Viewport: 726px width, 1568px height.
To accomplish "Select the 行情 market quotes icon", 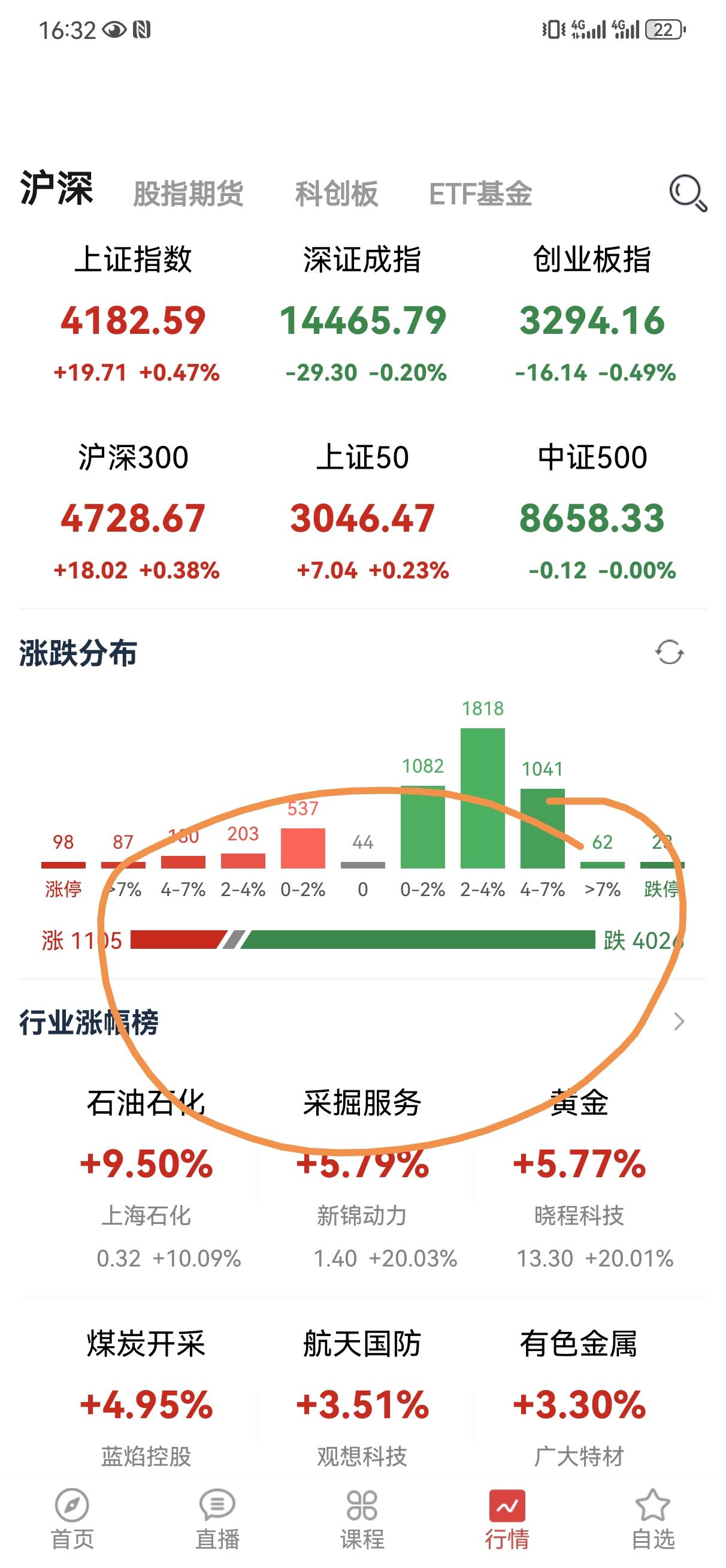I will click(508, 1516).
